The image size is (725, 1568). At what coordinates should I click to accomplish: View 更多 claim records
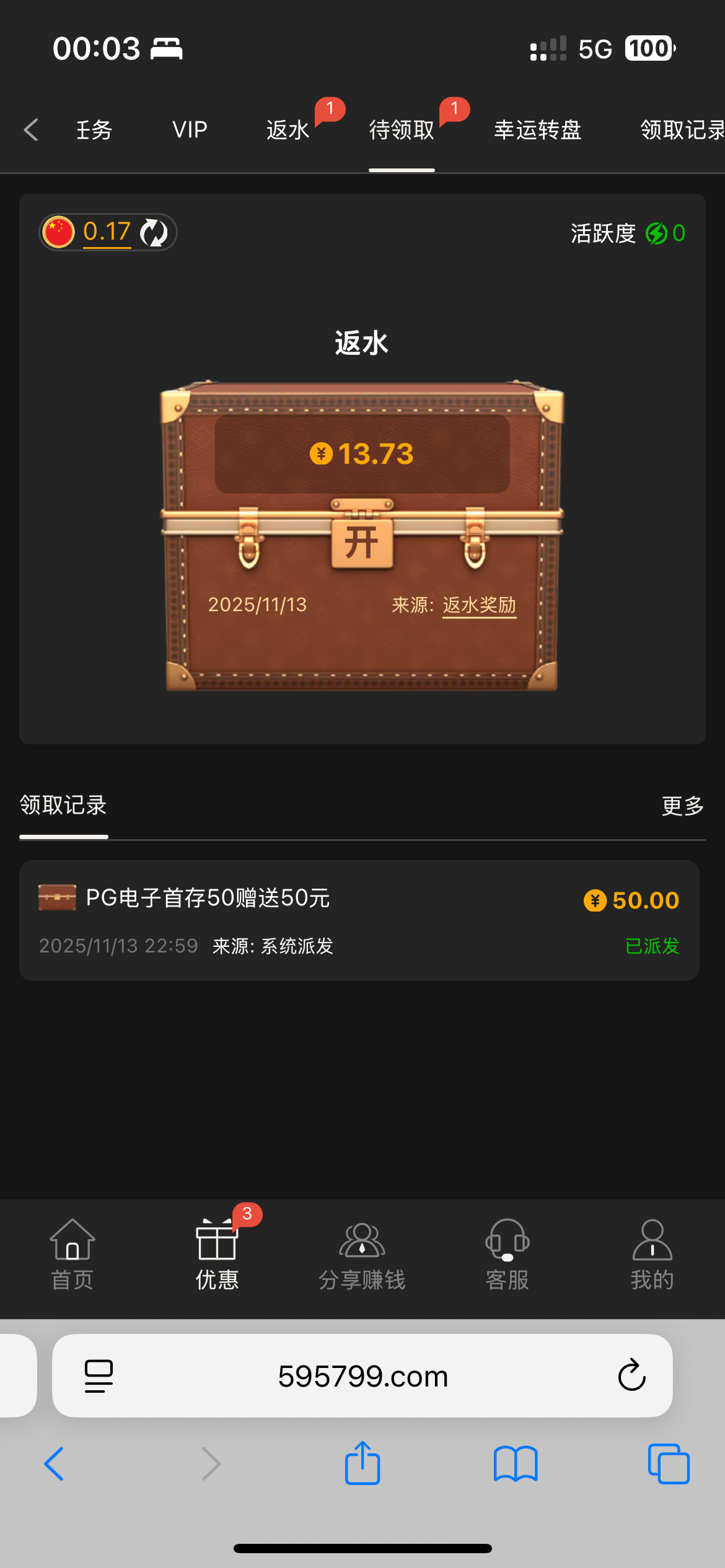click(x=682, y=806)
